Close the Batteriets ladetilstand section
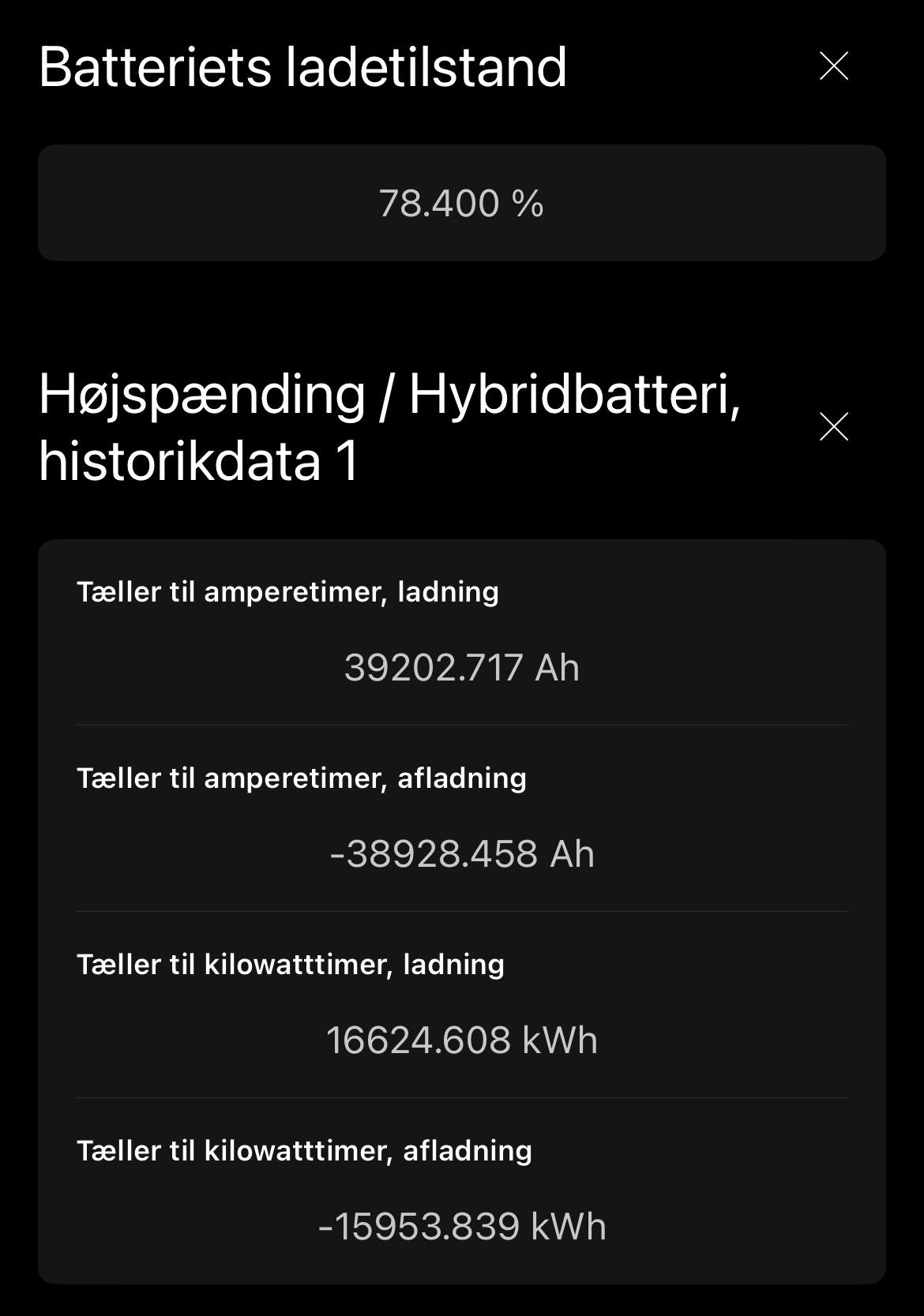The width and height of the screenshot is (924, 1316). pyautogui.click(x=833, y=66)
